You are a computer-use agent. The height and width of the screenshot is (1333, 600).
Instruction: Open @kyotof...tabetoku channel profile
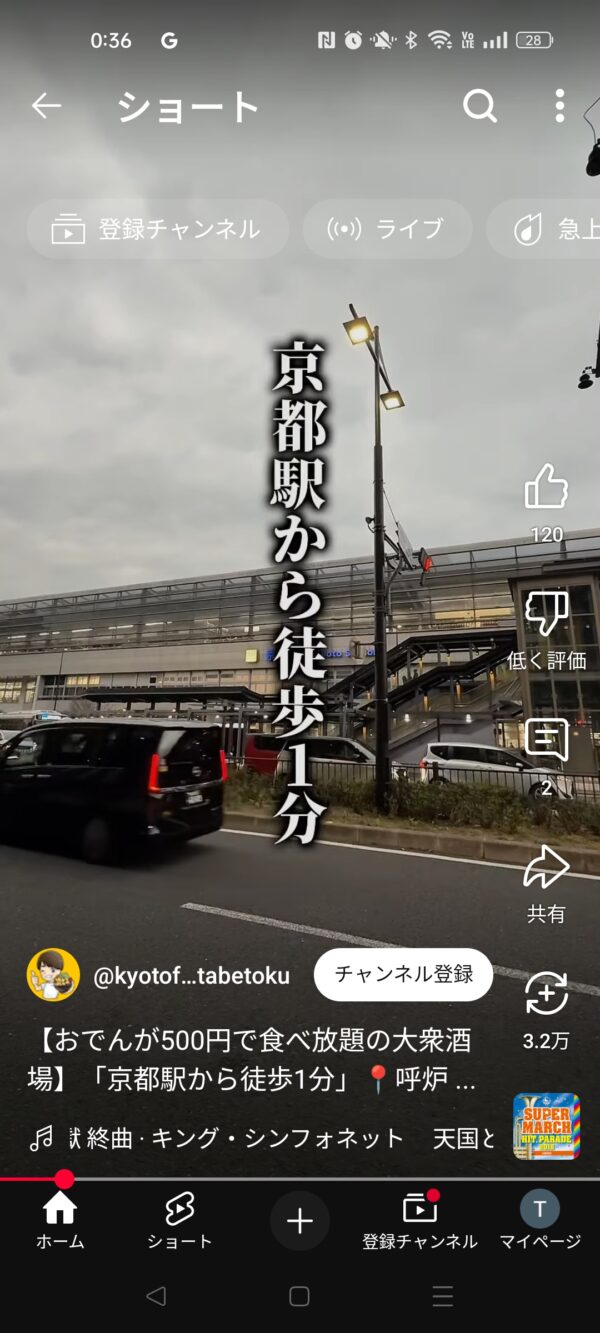(54, 975)
